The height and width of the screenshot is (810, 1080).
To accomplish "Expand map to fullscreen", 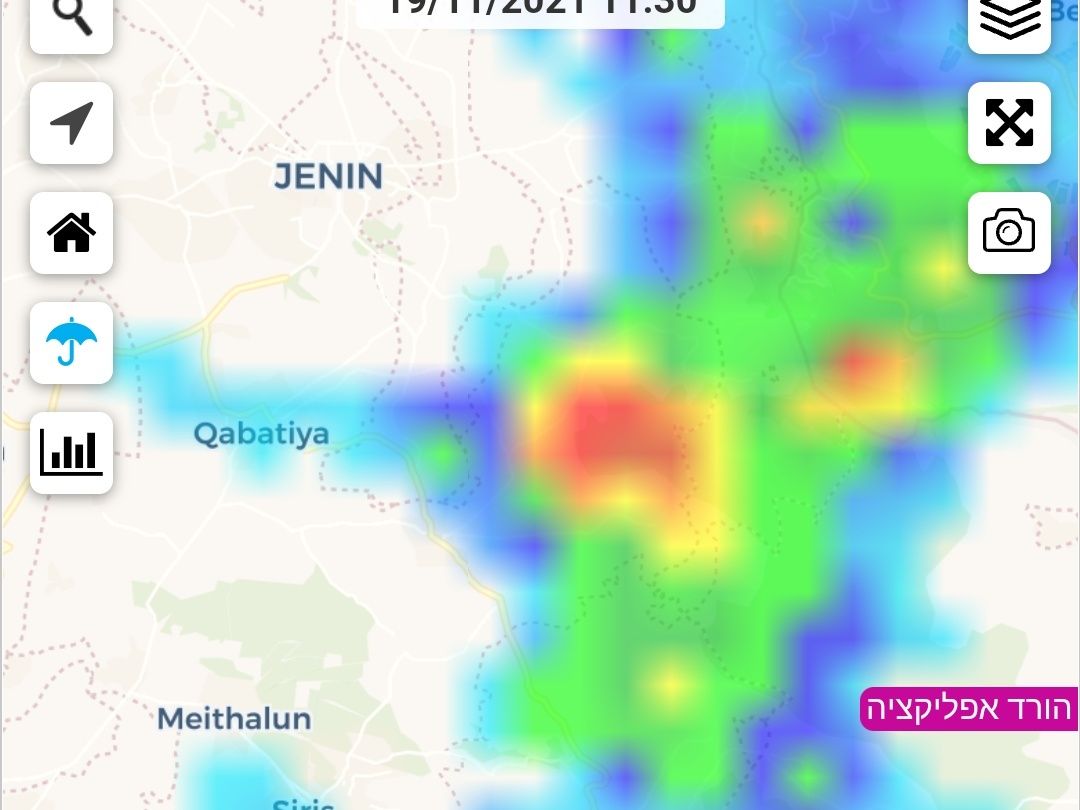I will tap(1009, 123).
